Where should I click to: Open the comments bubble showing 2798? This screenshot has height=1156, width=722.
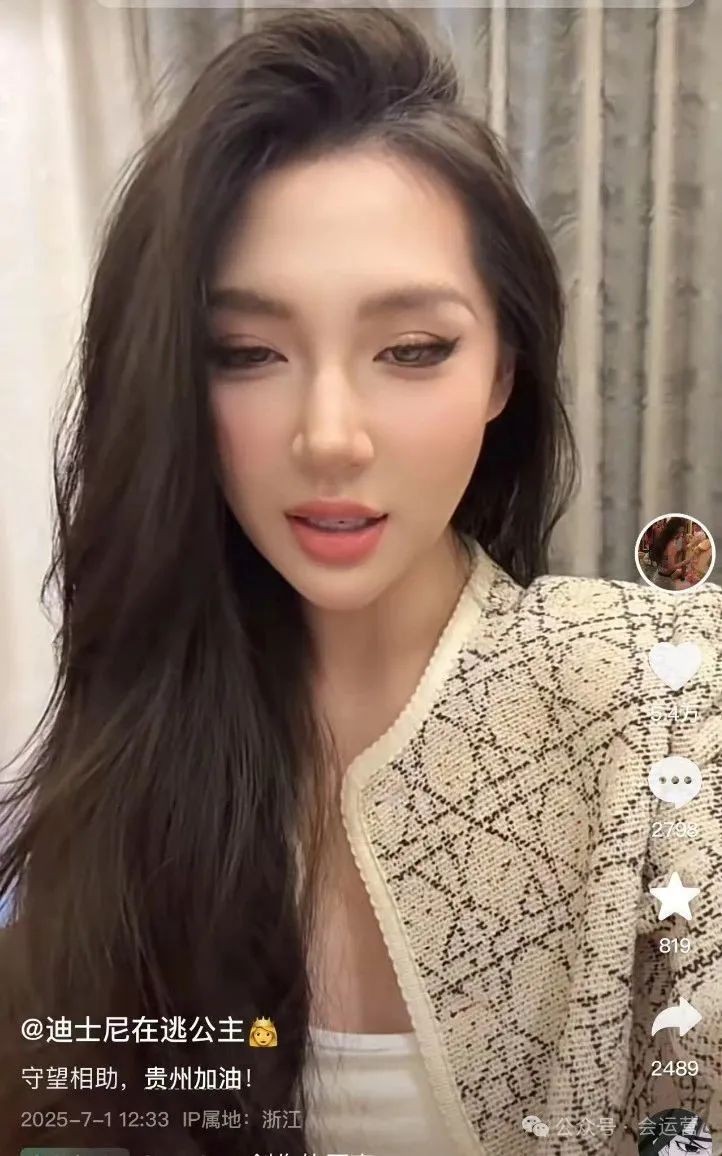coord(675,781)
